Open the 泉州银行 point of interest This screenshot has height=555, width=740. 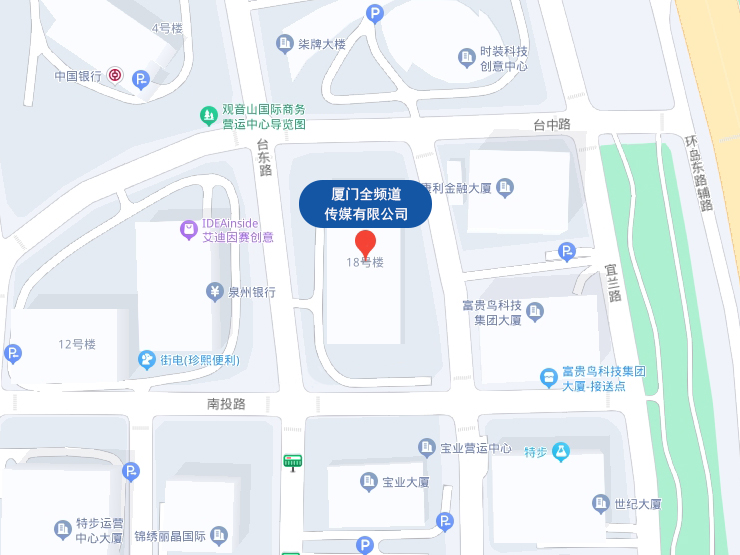coord(214,292)
